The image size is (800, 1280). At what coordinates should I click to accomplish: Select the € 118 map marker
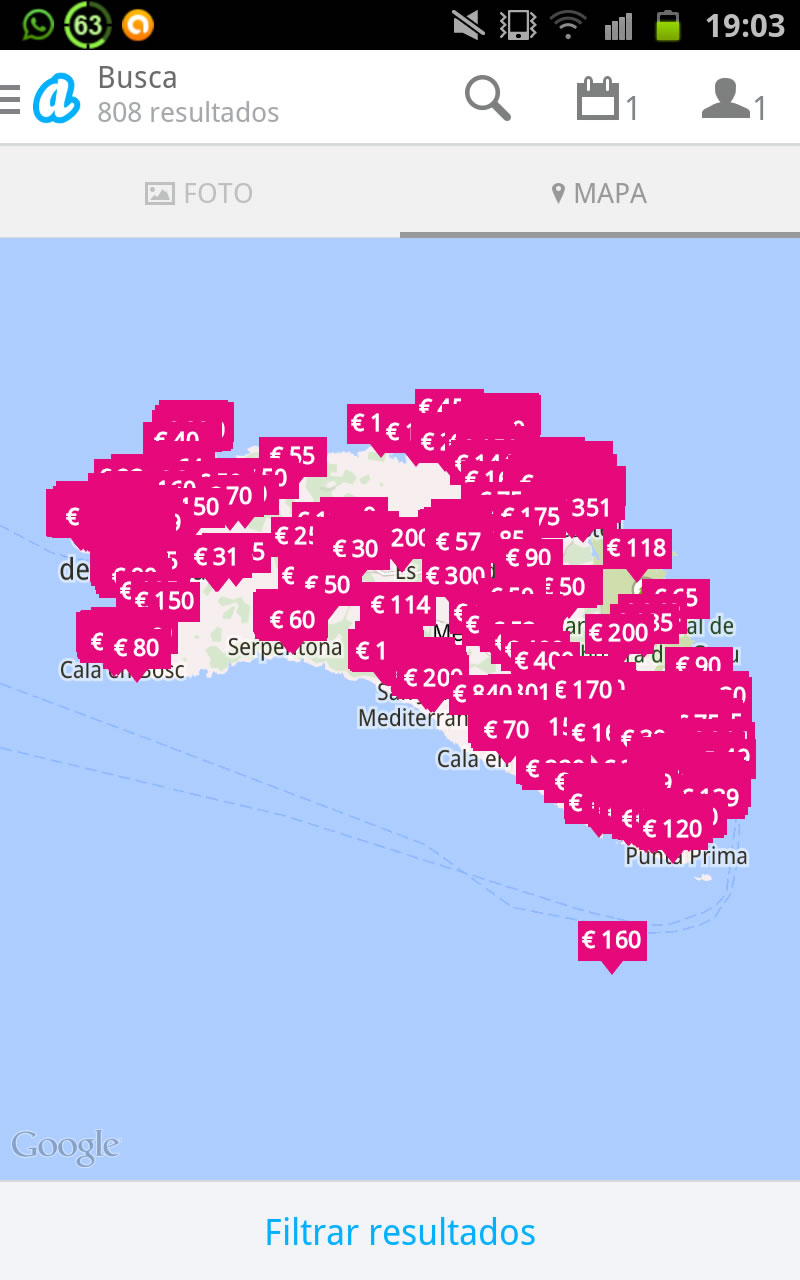pyautogui.click(x=637, y=549)
